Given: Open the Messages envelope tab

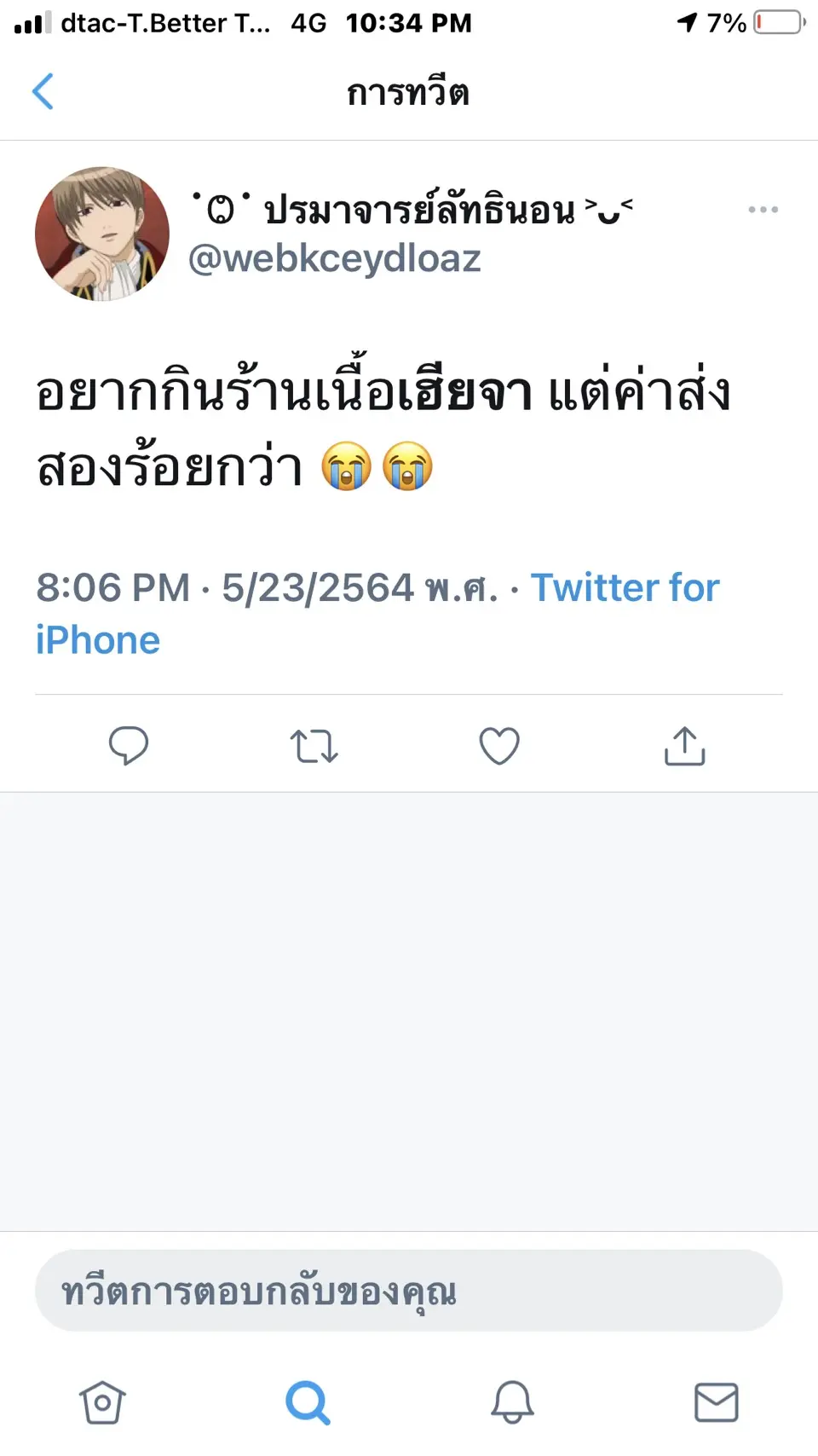Looking at the screenshot, I should [717, 1402].
